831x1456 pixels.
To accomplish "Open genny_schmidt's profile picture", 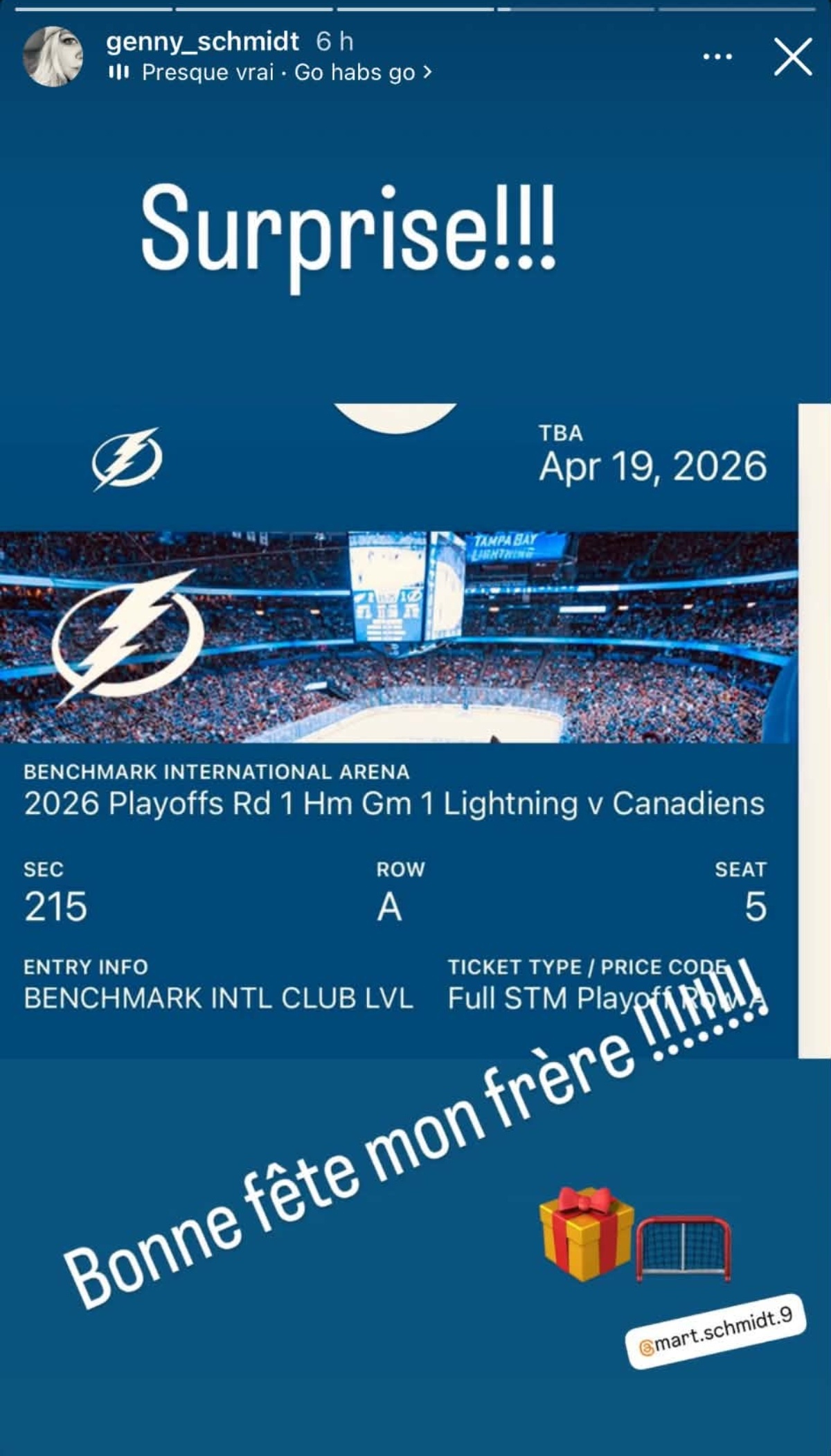I will 53,57.
